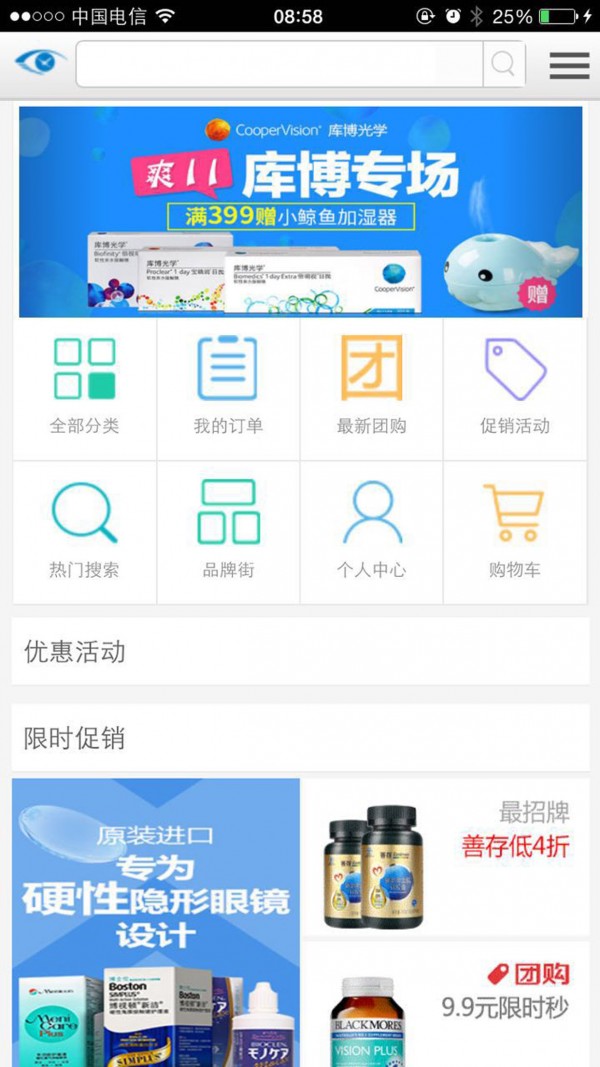Screen dimensions: 600x1067
Task: View 我的订单 orders
Action: [x=228, y=388]
